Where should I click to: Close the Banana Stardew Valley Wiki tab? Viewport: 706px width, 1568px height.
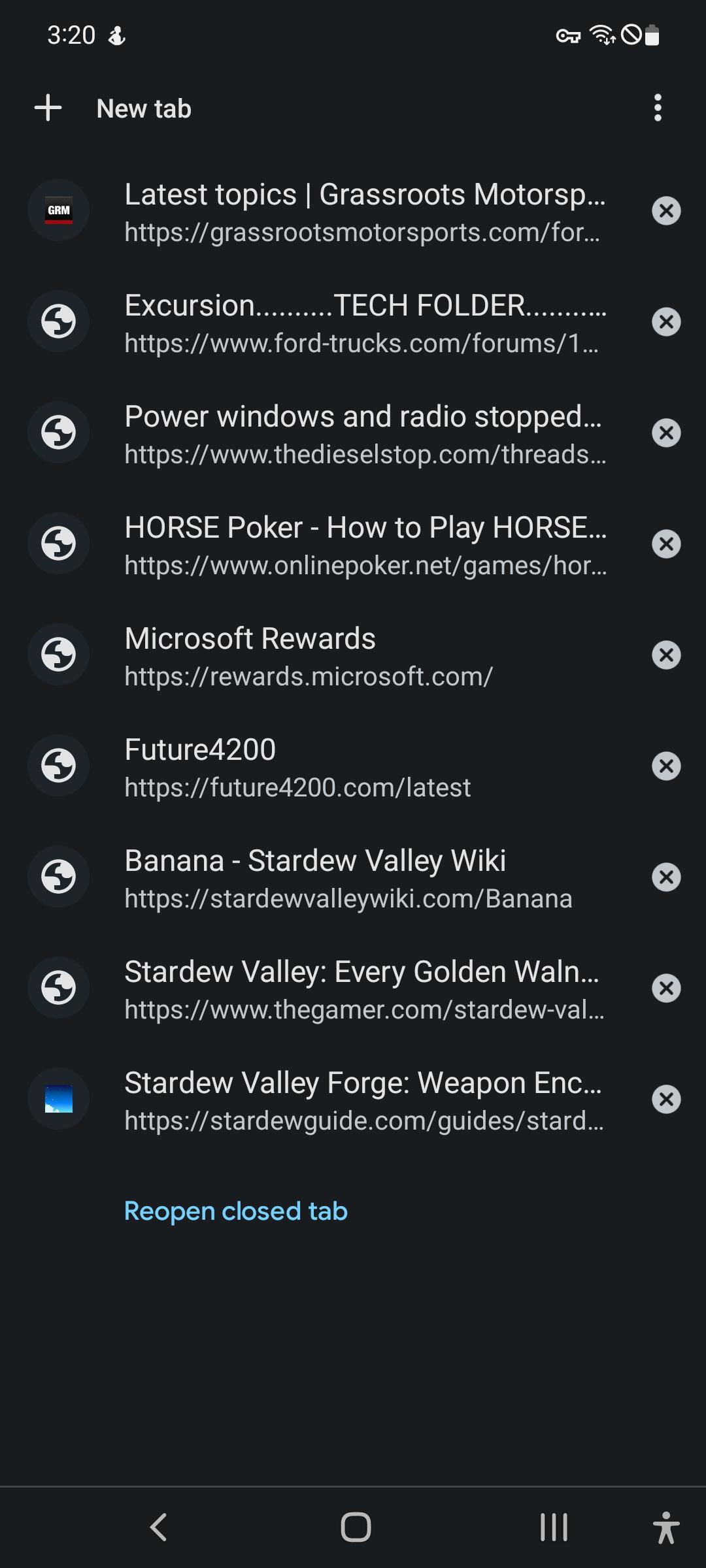666,877
